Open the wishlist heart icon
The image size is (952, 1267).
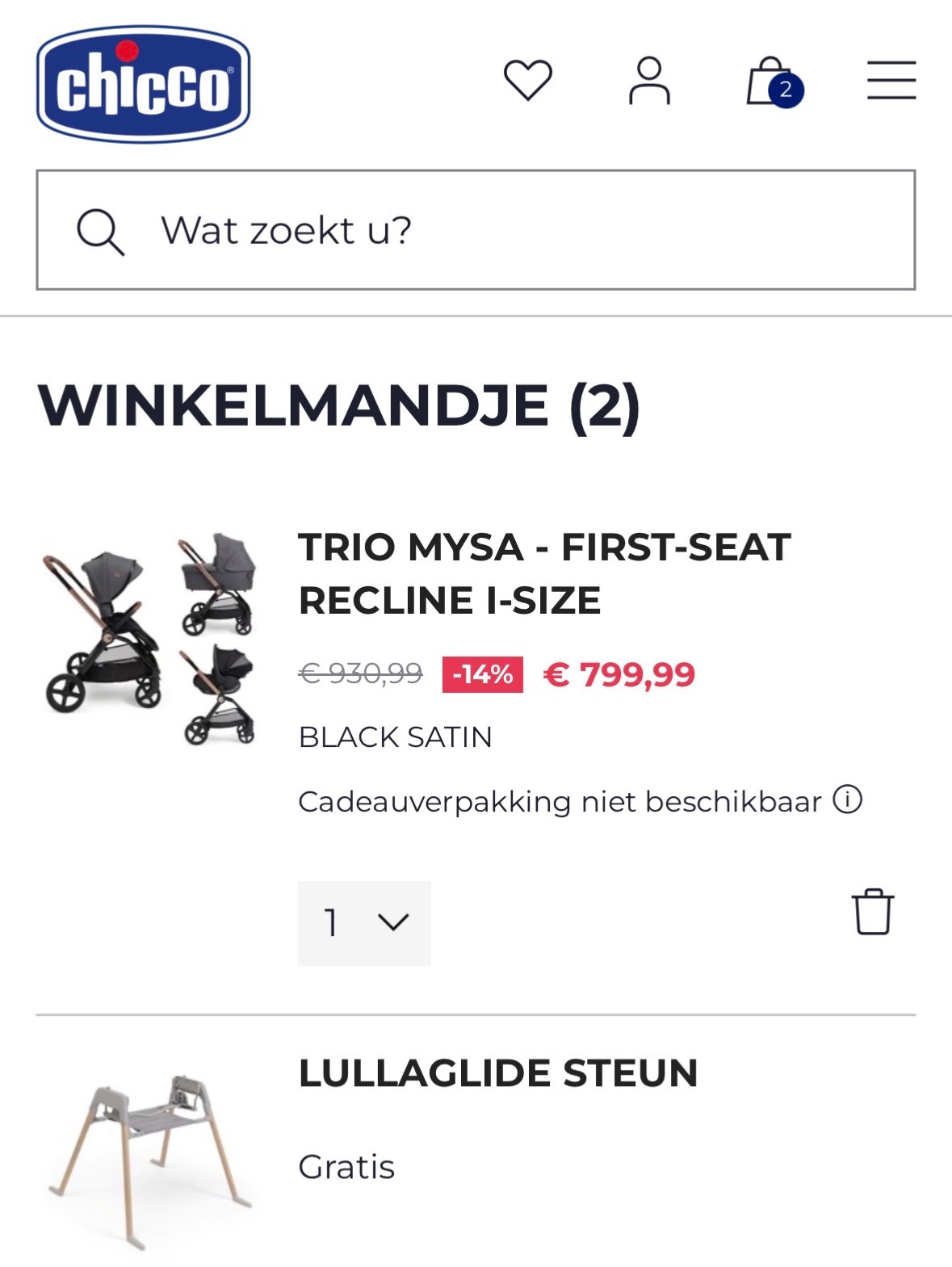[529, 80]
